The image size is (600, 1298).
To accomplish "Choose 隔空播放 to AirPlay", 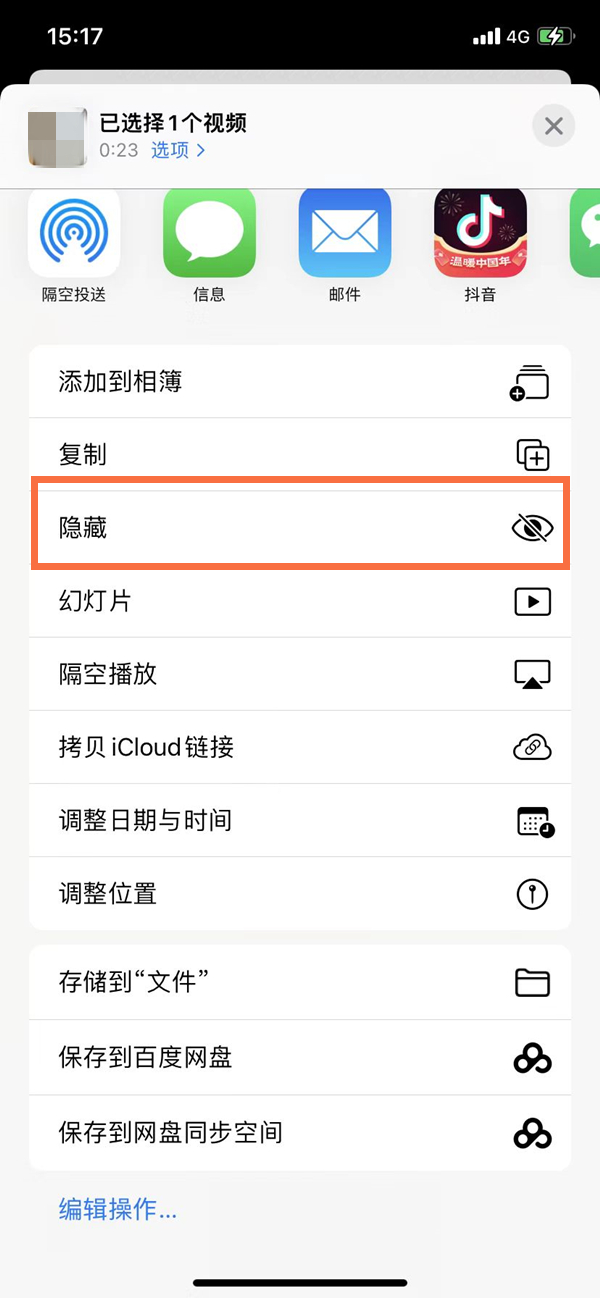I will (x=300, y=674).
